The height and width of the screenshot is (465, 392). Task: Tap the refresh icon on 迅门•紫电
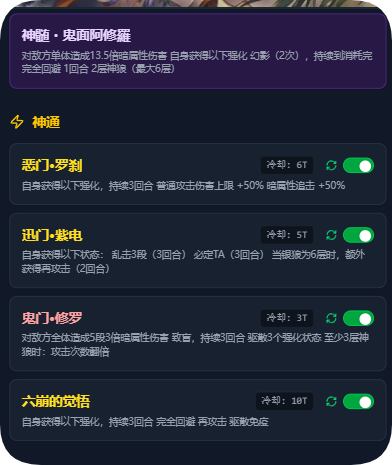pos(331,235)
